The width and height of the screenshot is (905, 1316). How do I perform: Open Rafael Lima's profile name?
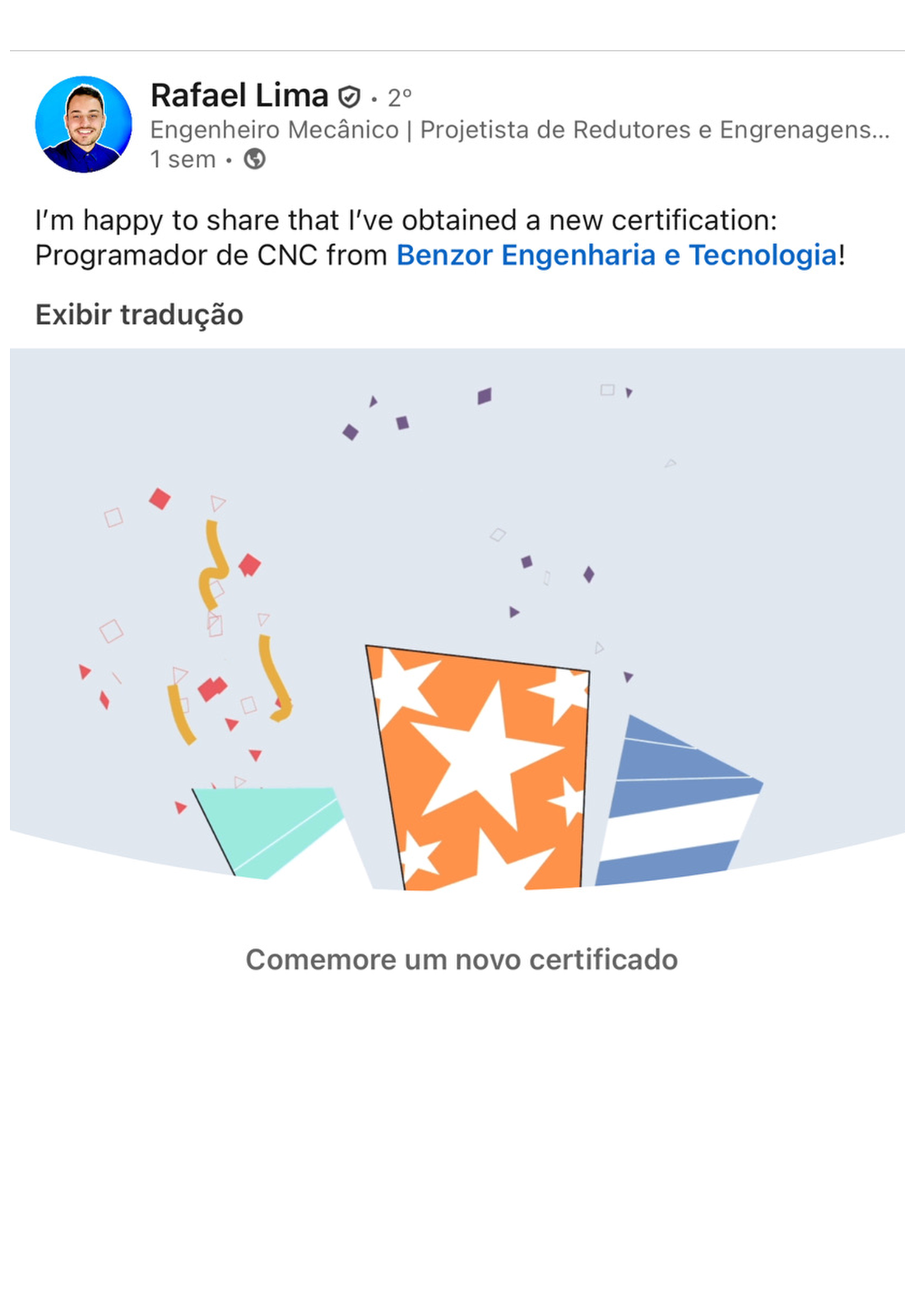tap(239, 95)
